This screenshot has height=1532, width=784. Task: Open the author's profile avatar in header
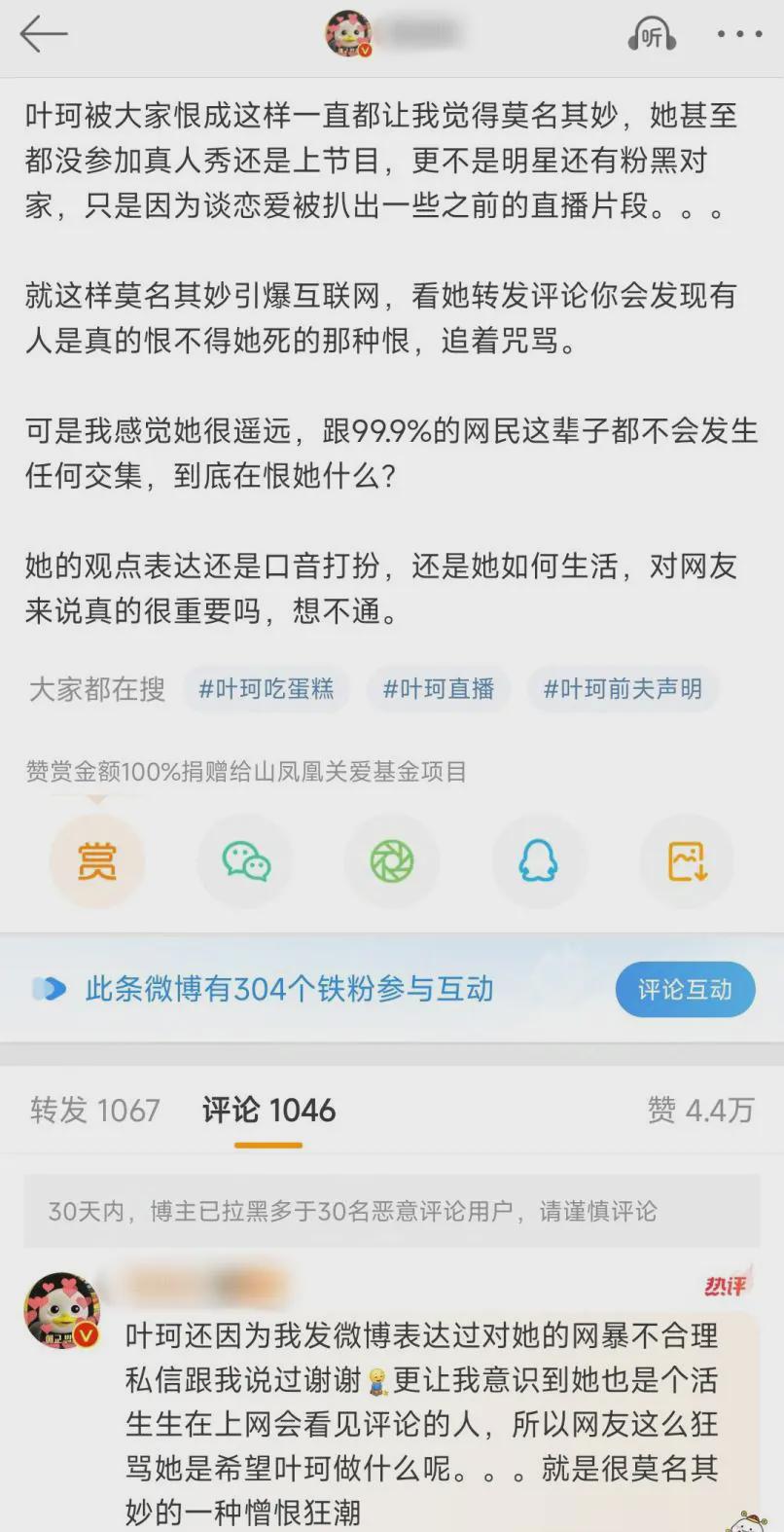tap(348, 35)
